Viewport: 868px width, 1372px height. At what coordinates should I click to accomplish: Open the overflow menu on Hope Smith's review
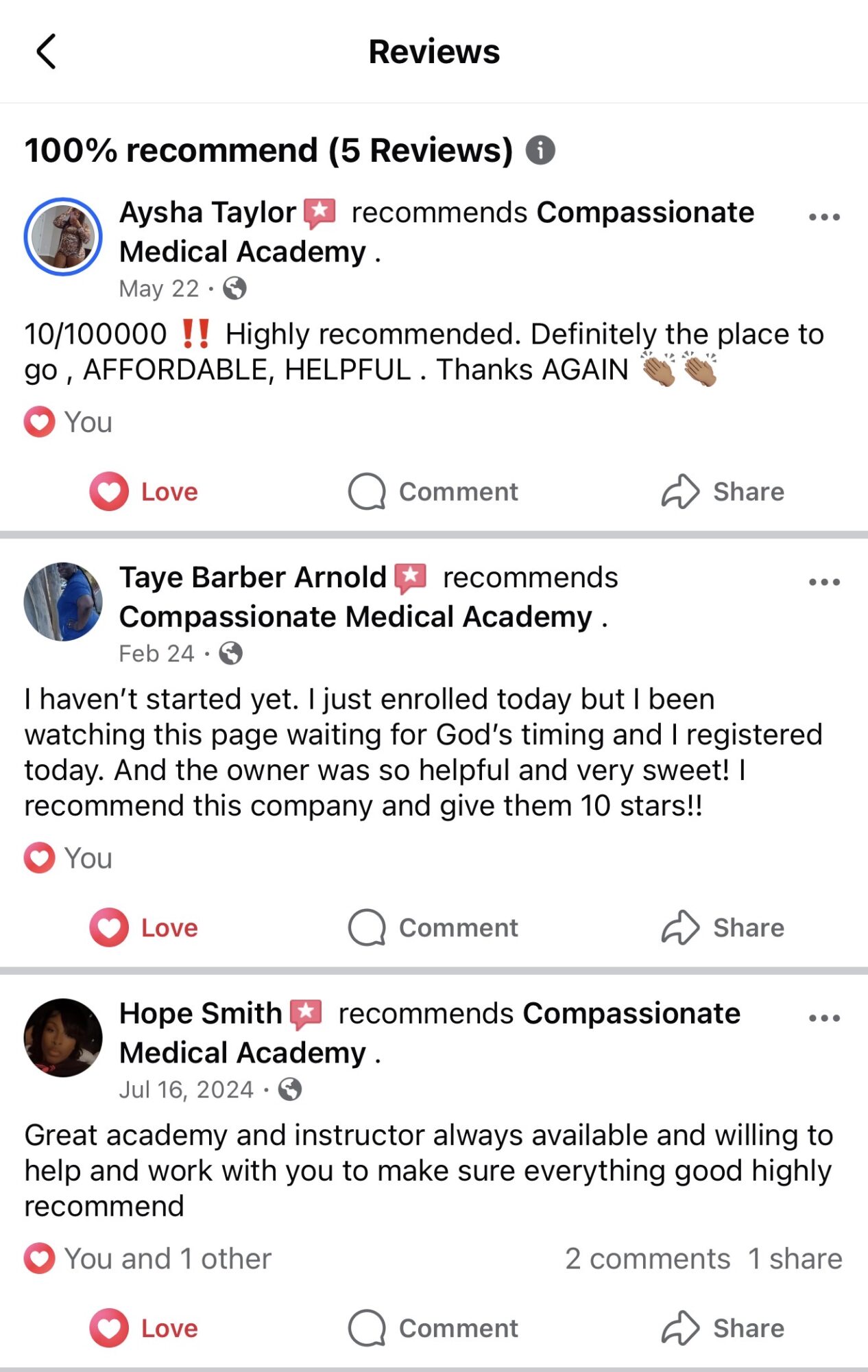(823, 1018)
